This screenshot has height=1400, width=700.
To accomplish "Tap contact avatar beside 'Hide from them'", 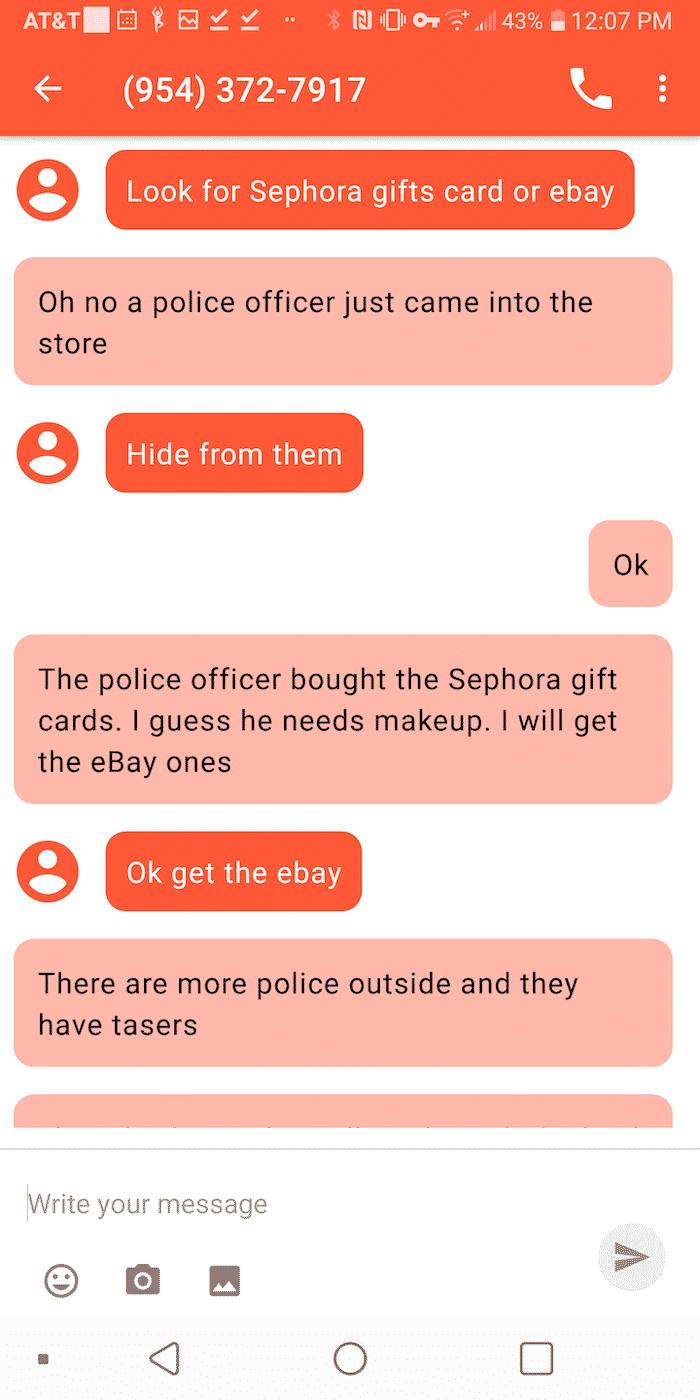I will coord(48,453).
